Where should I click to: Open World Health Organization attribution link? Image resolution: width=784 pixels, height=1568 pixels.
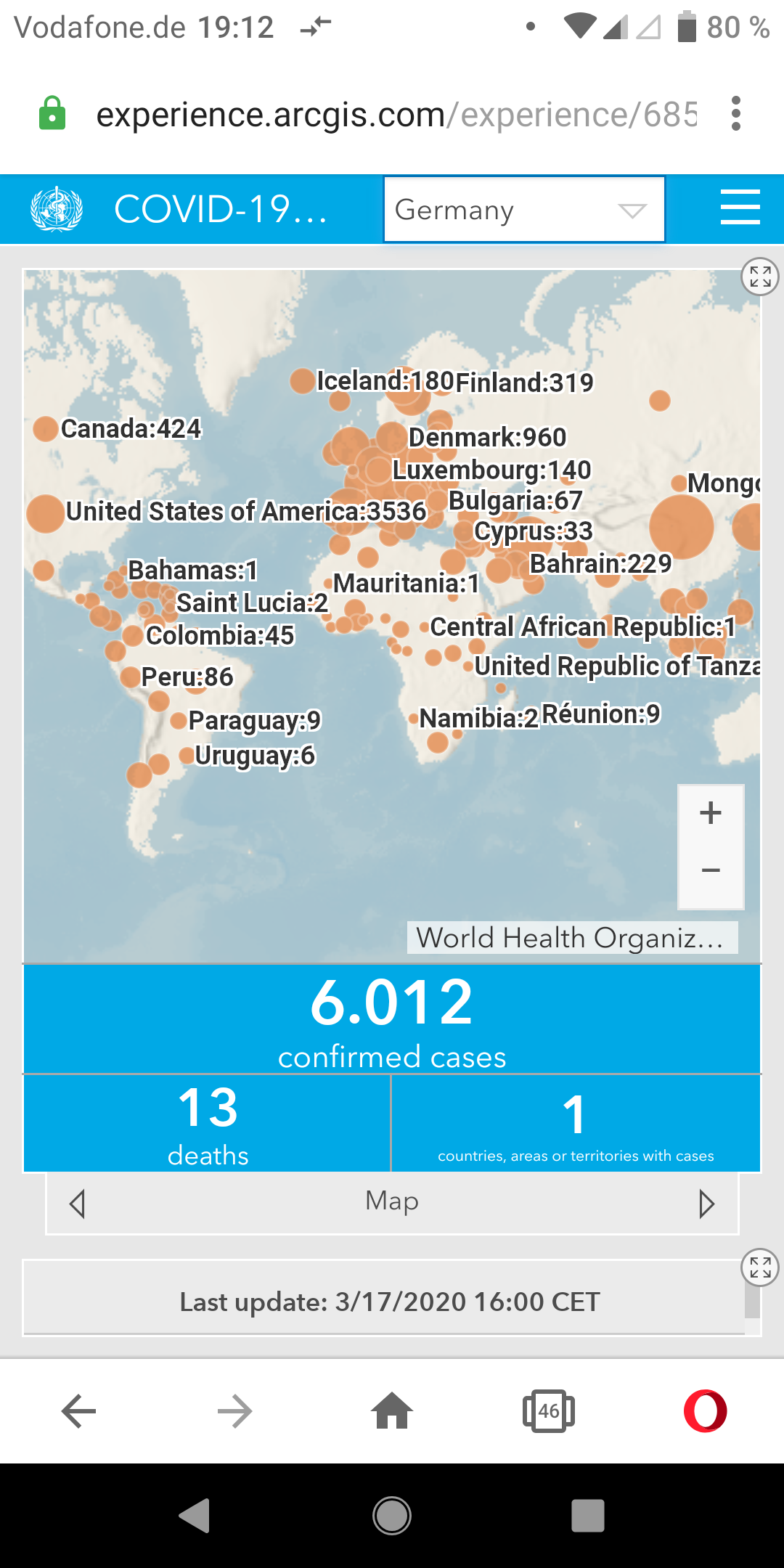tap(572, 937)
